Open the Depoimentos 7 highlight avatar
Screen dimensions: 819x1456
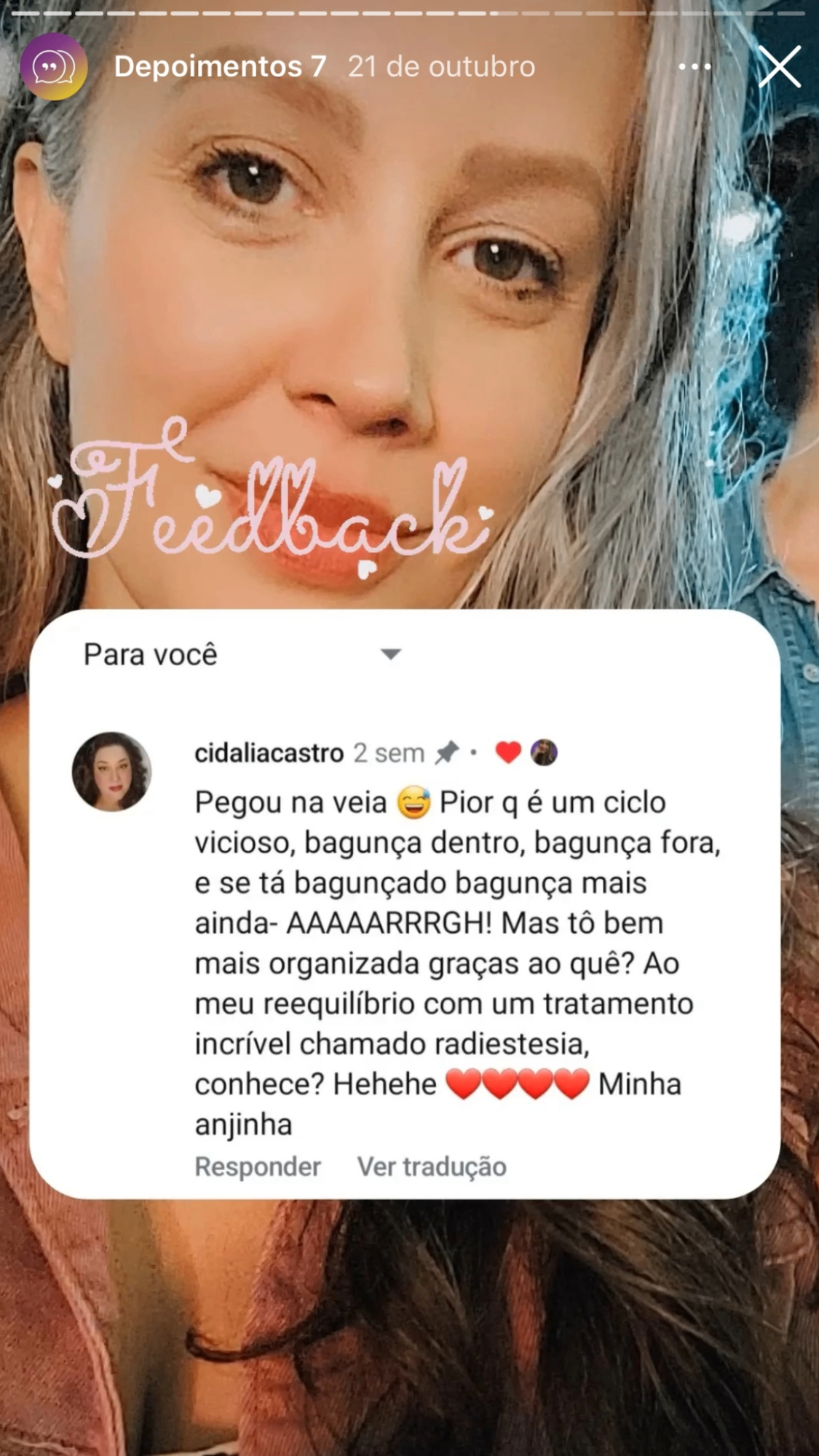click(53, 67)
